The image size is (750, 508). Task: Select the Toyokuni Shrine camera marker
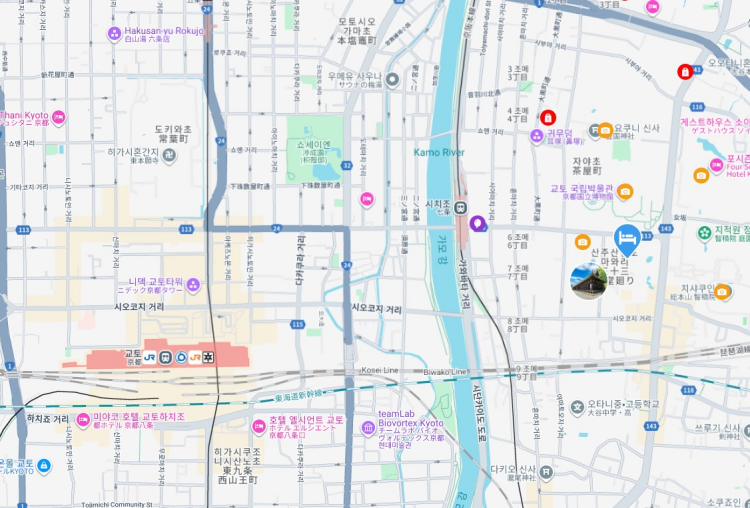click(605, 130)
